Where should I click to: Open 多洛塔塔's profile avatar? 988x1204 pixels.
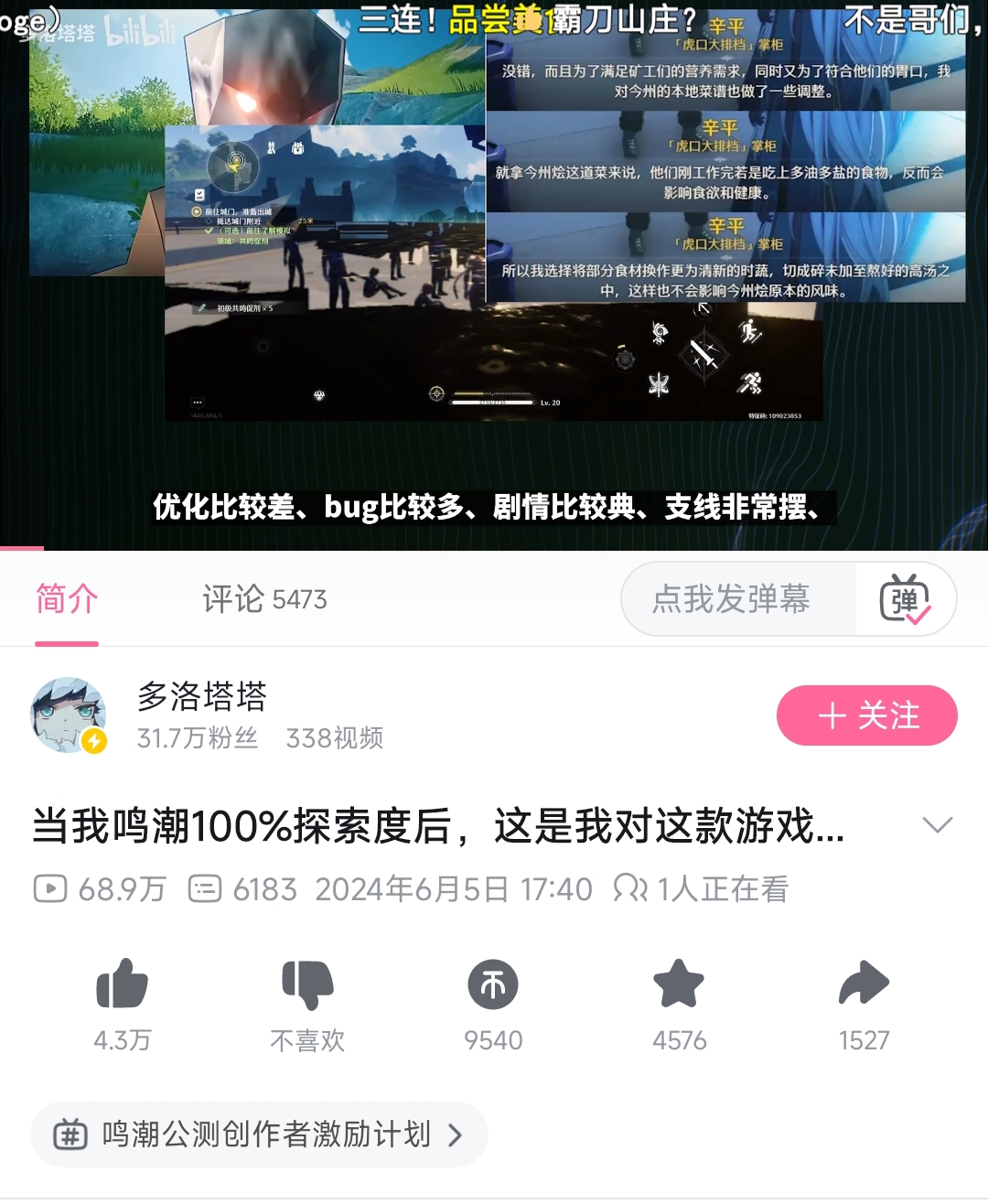[x=69, y=715]
